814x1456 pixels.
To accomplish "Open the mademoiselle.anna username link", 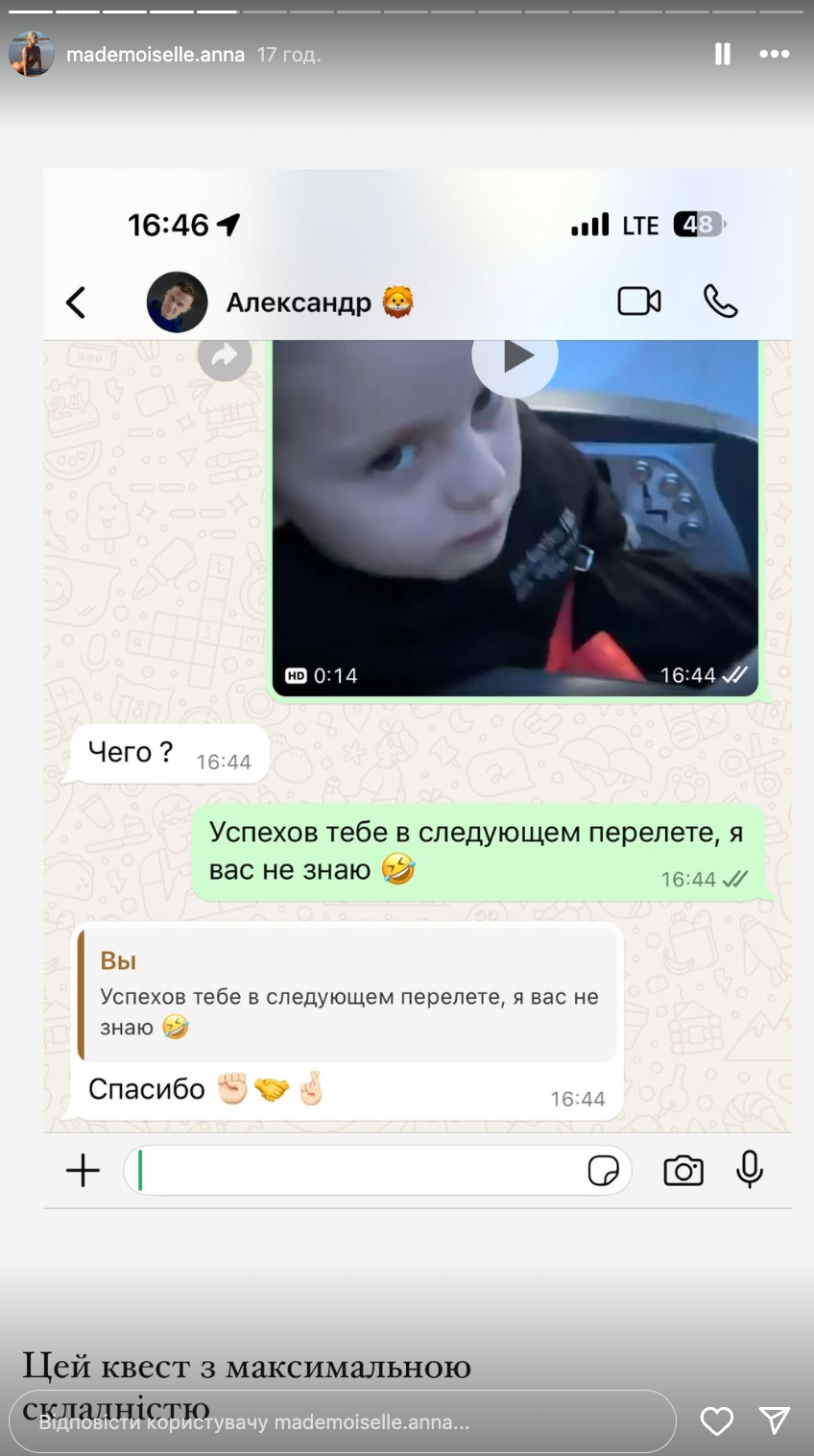I will [156, 55].
